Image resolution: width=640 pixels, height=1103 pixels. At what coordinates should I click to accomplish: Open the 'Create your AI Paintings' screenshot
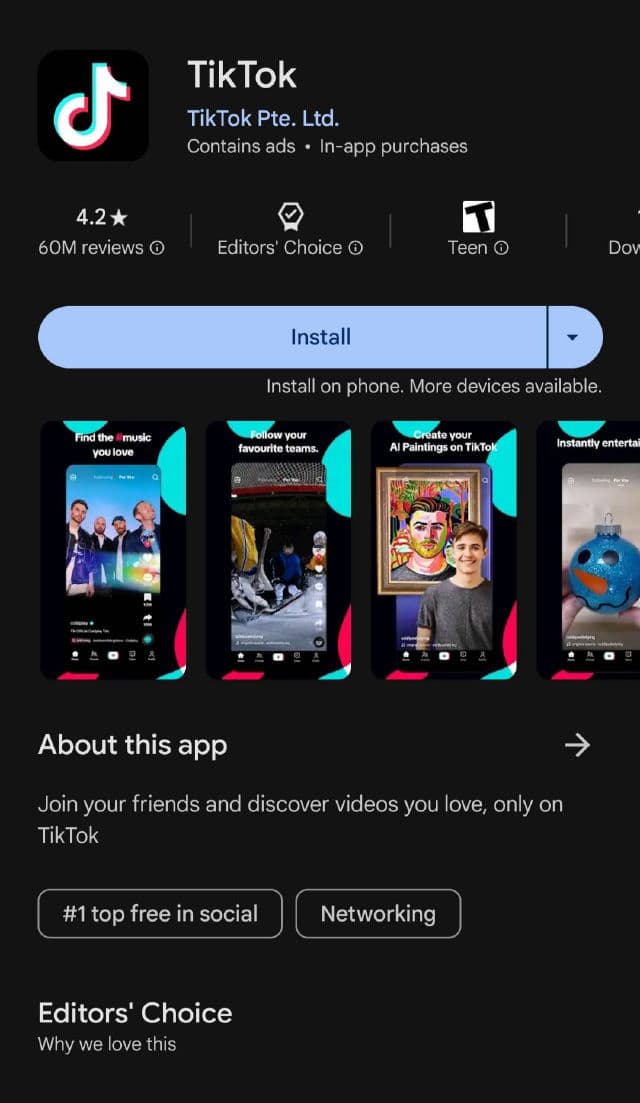[444, 550]
